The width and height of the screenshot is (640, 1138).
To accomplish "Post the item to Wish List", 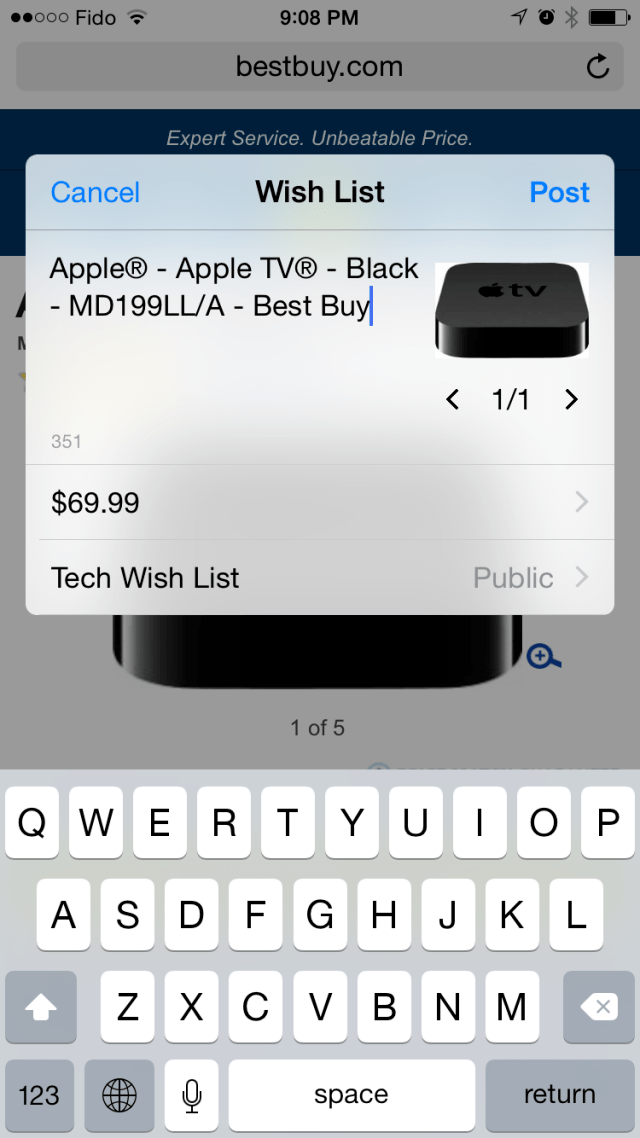I will click(559, 192).
